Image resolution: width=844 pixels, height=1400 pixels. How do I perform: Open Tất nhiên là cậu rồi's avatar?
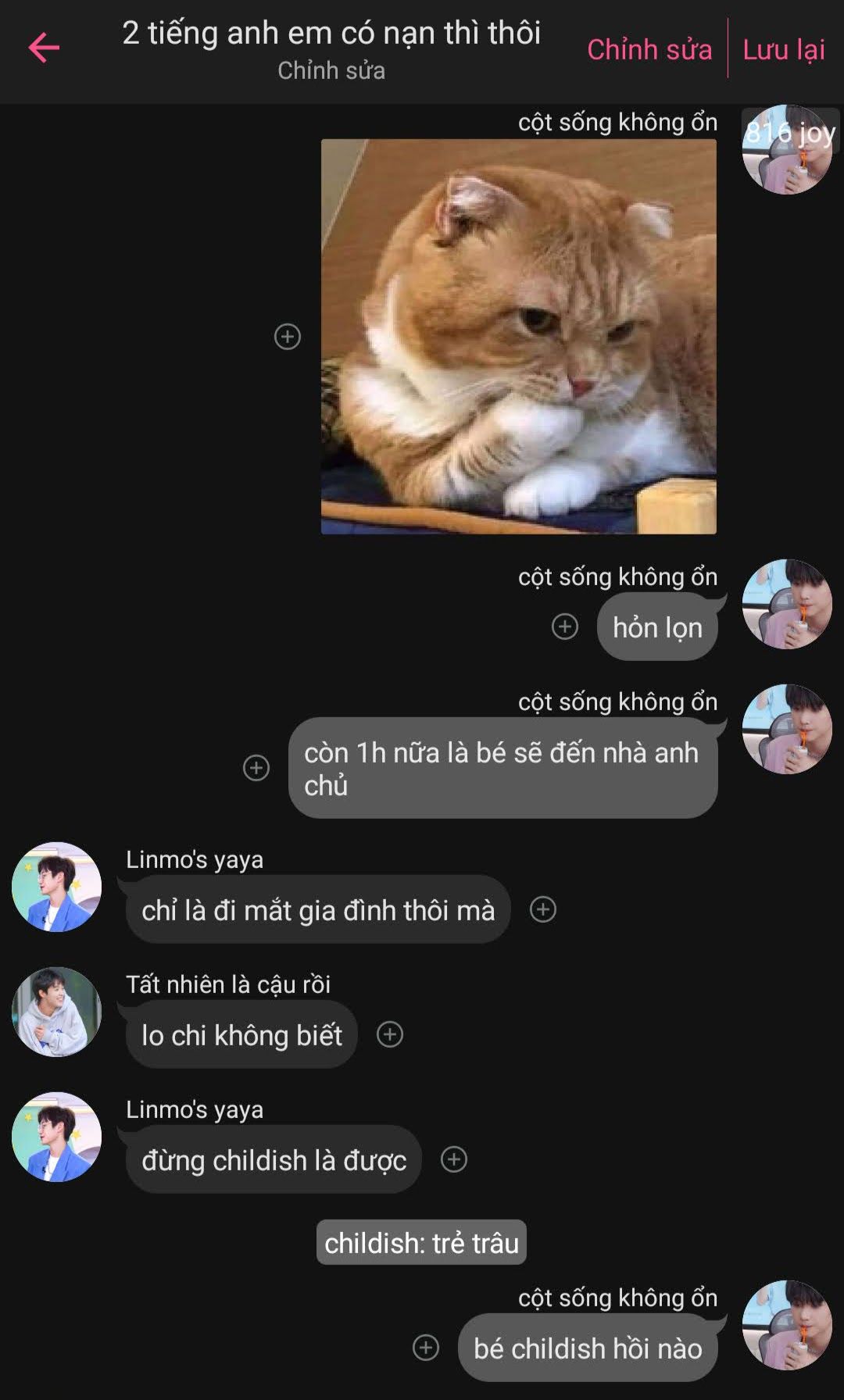[x=56, y=1012]
